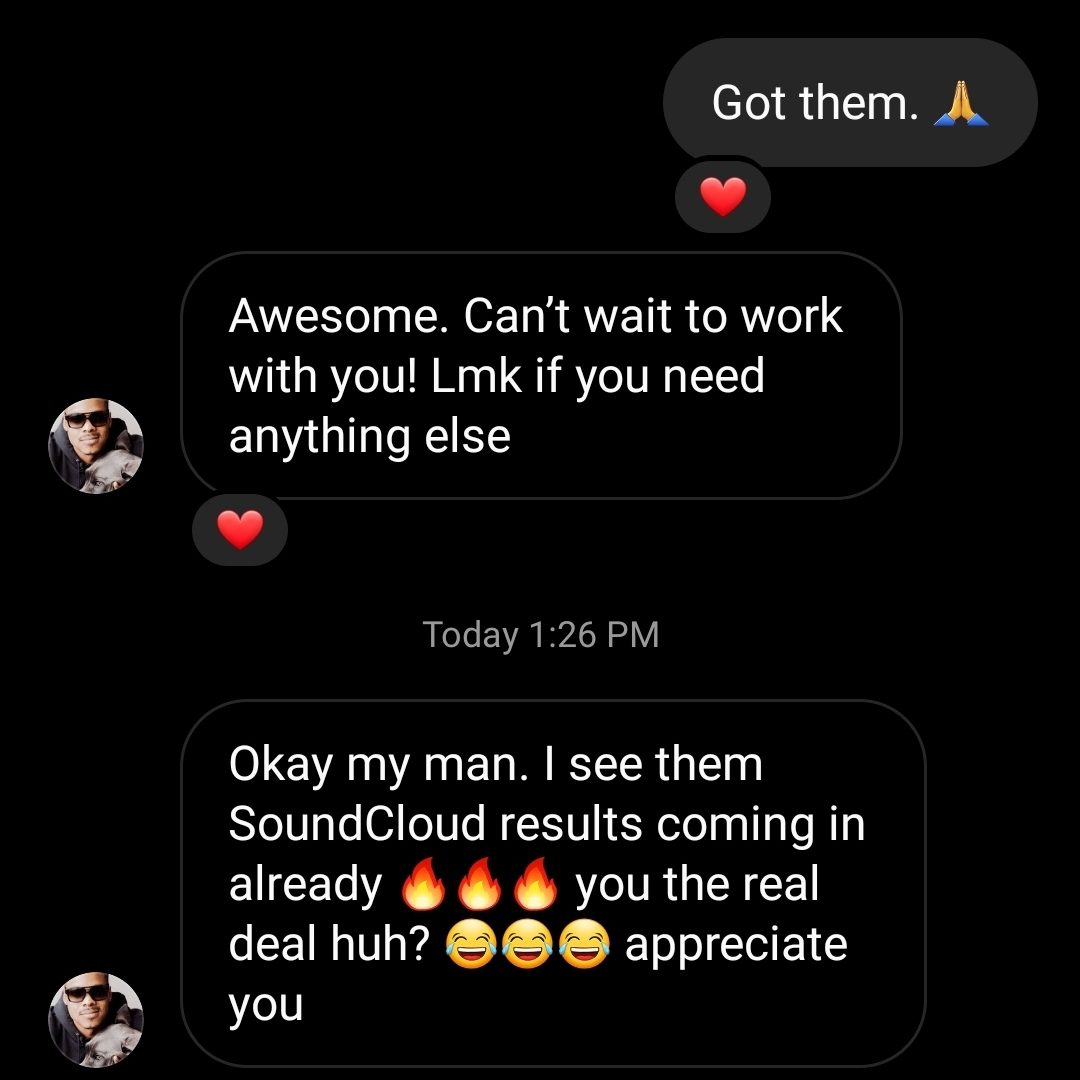View the heart reaction under the "Awesome" message
Screen dimensions: 1080x1080
(x=240, y=529)
